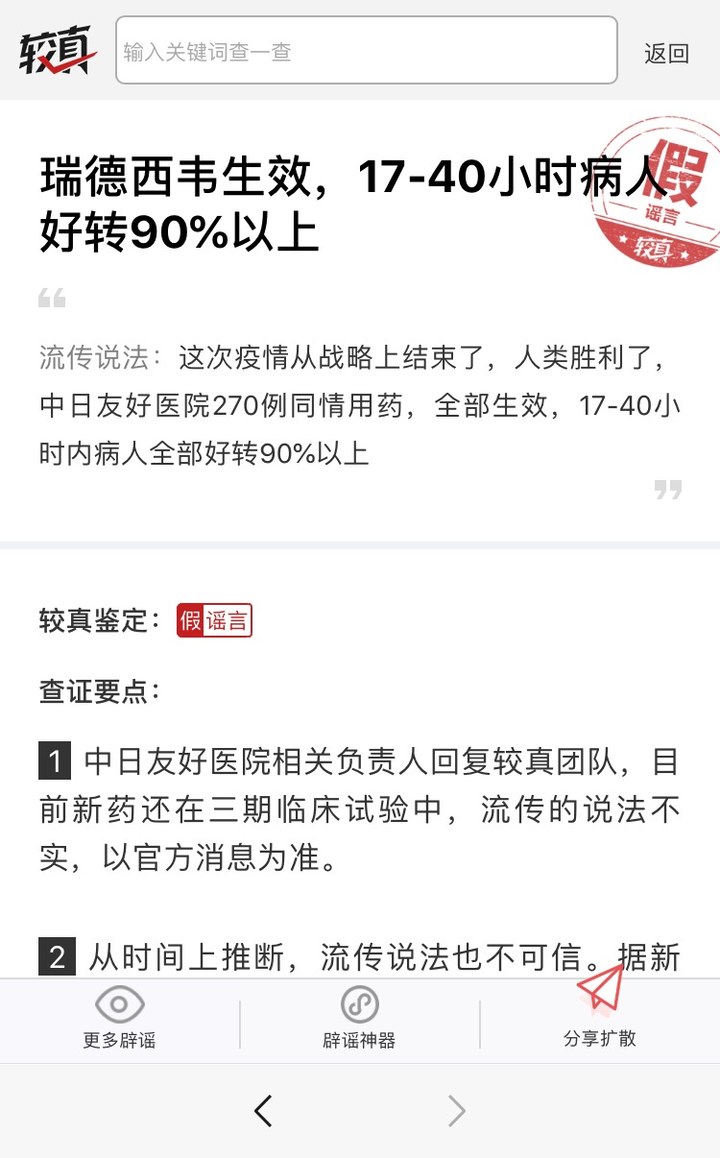Open 更多辟谣 for more rumor checks
The height and width of the screenshot is (1158, 720).
point(119,1018)
